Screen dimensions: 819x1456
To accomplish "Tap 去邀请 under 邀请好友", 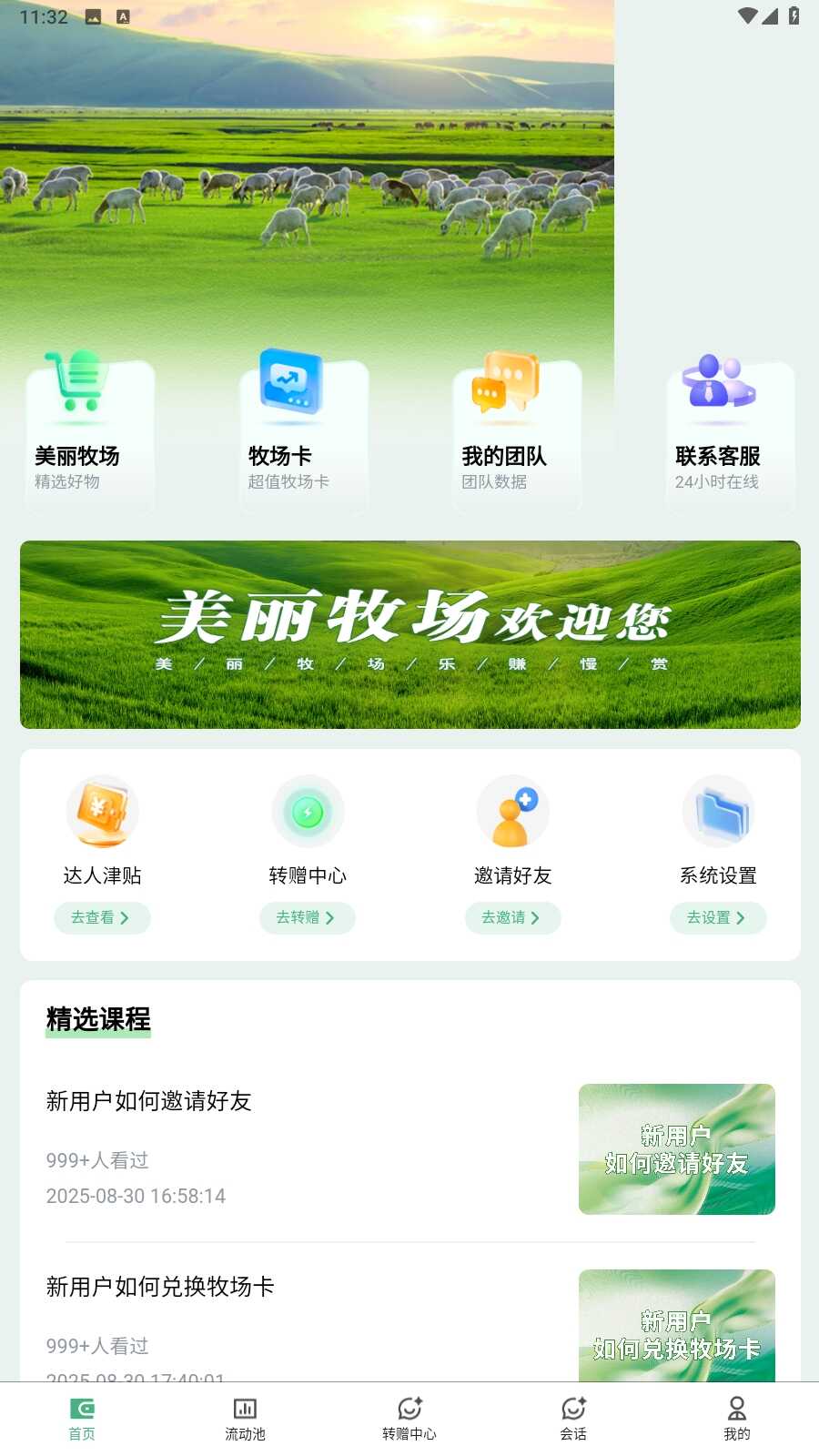I will click(512, 917).
